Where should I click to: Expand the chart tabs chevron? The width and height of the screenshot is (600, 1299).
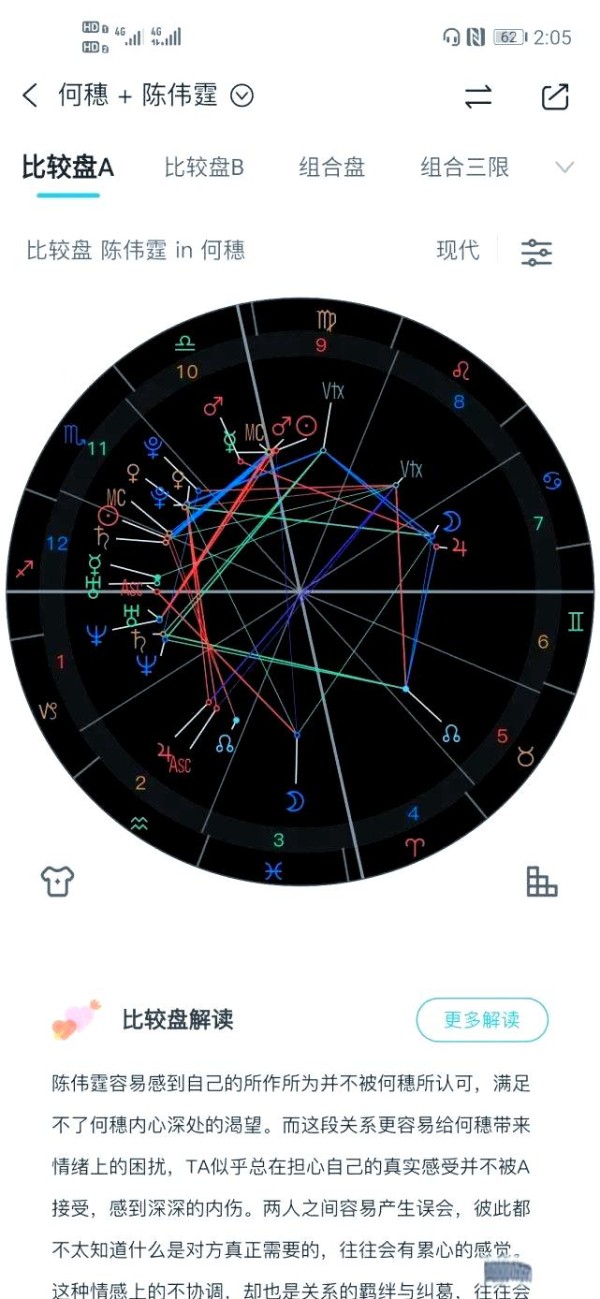(x=564, y=167)
